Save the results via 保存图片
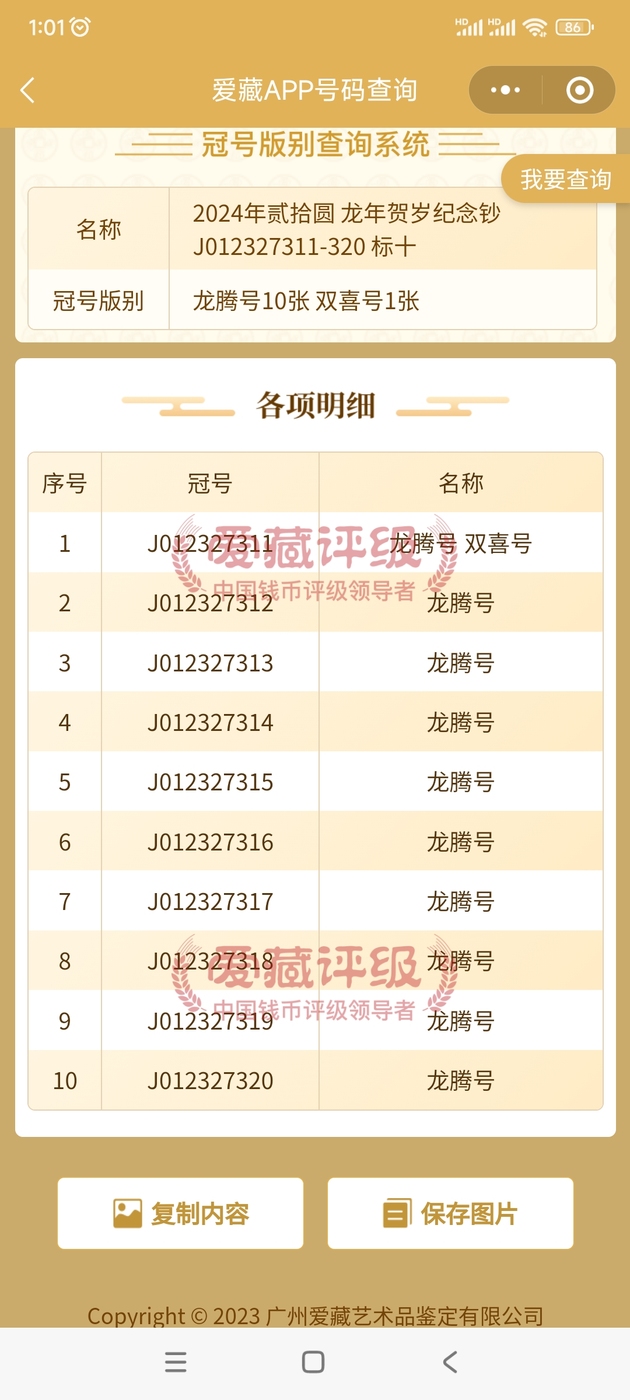The image size is (630, 1400). point(450,1213)
